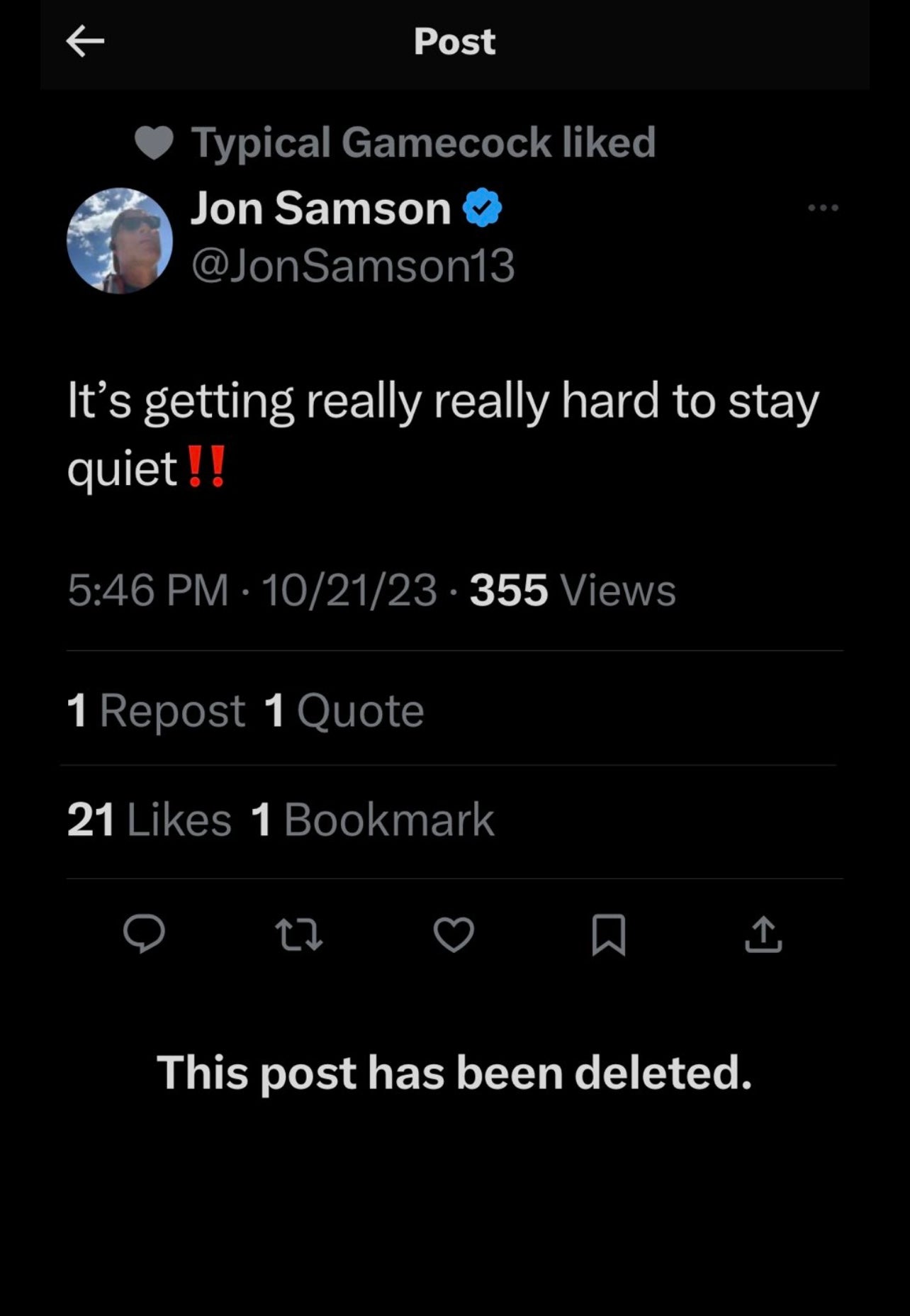Click the heart icon beside Typical Gamecock liked
910x1316 pixels.
[153, 141]
